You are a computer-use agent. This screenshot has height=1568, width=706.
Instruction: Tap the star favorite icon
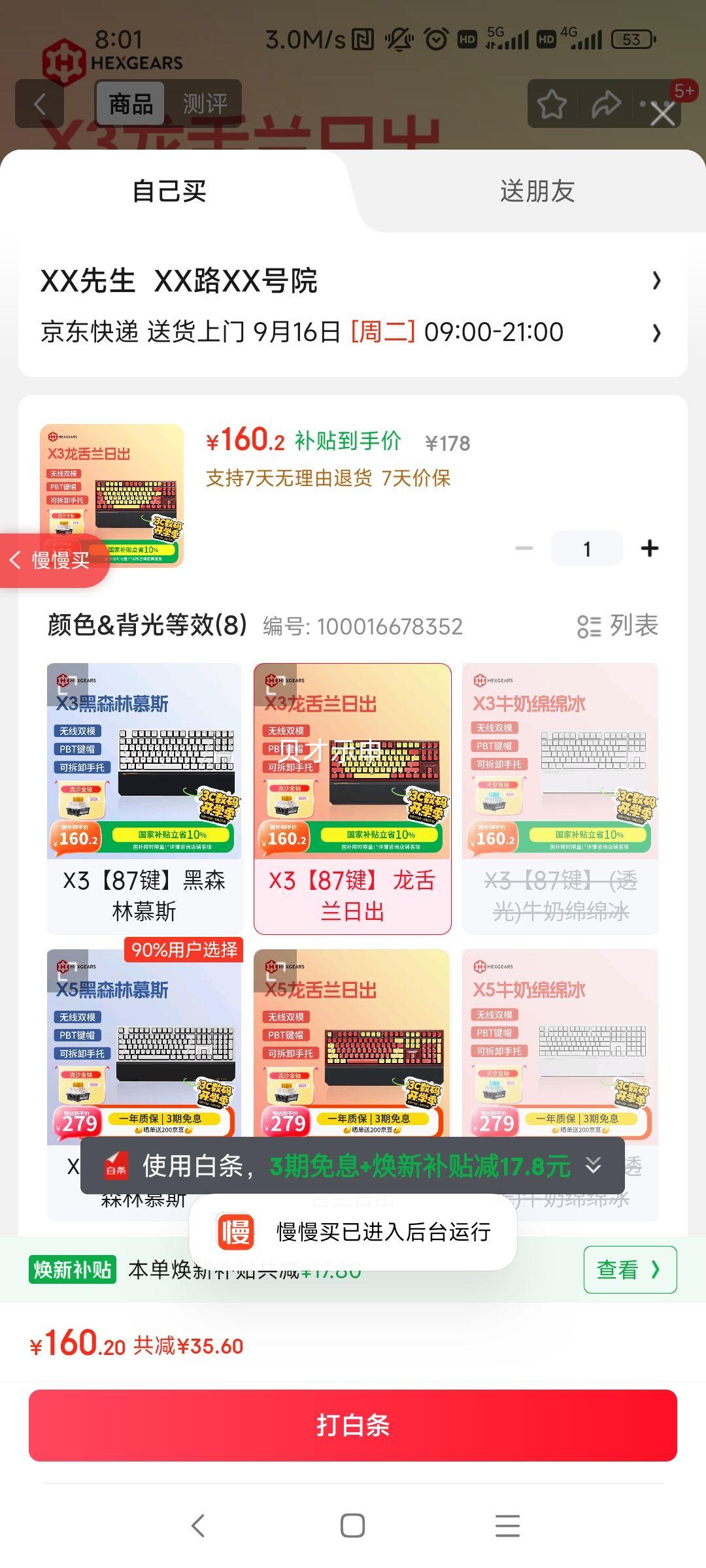click(x=551, y=103)
